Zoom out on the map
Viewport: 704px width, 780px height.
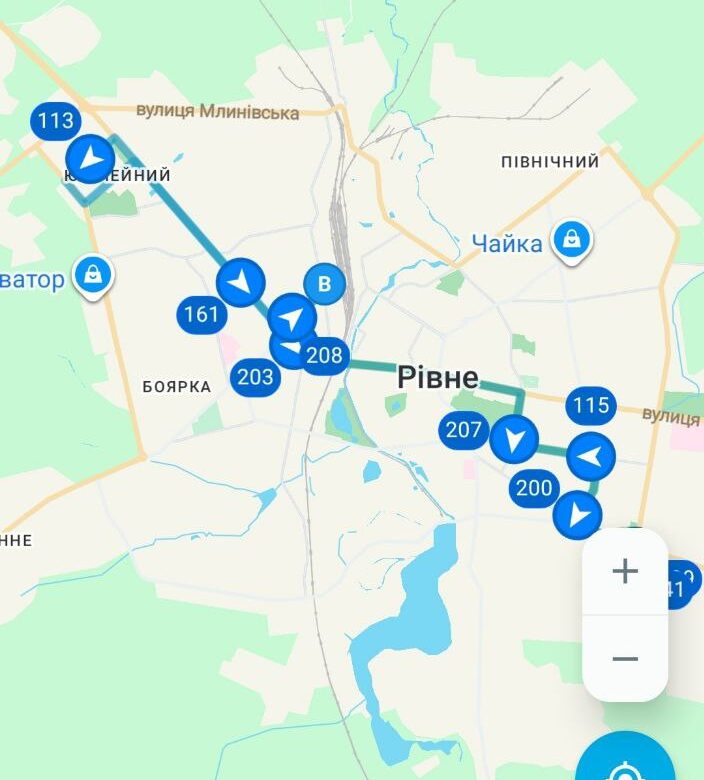(x=625, y=659)
